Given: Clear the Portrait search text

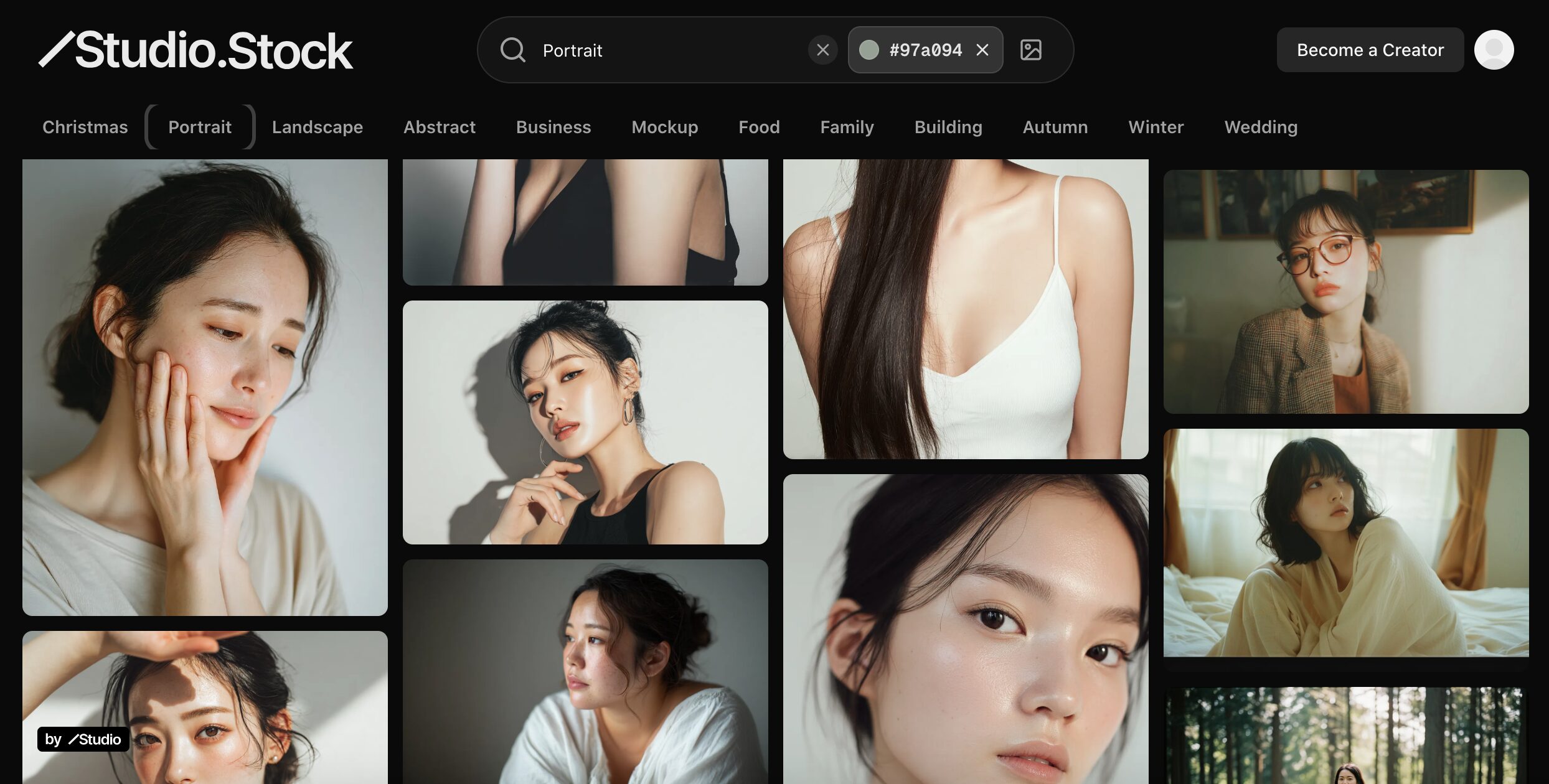Looking at the screenshot, I should coord(822,50).
